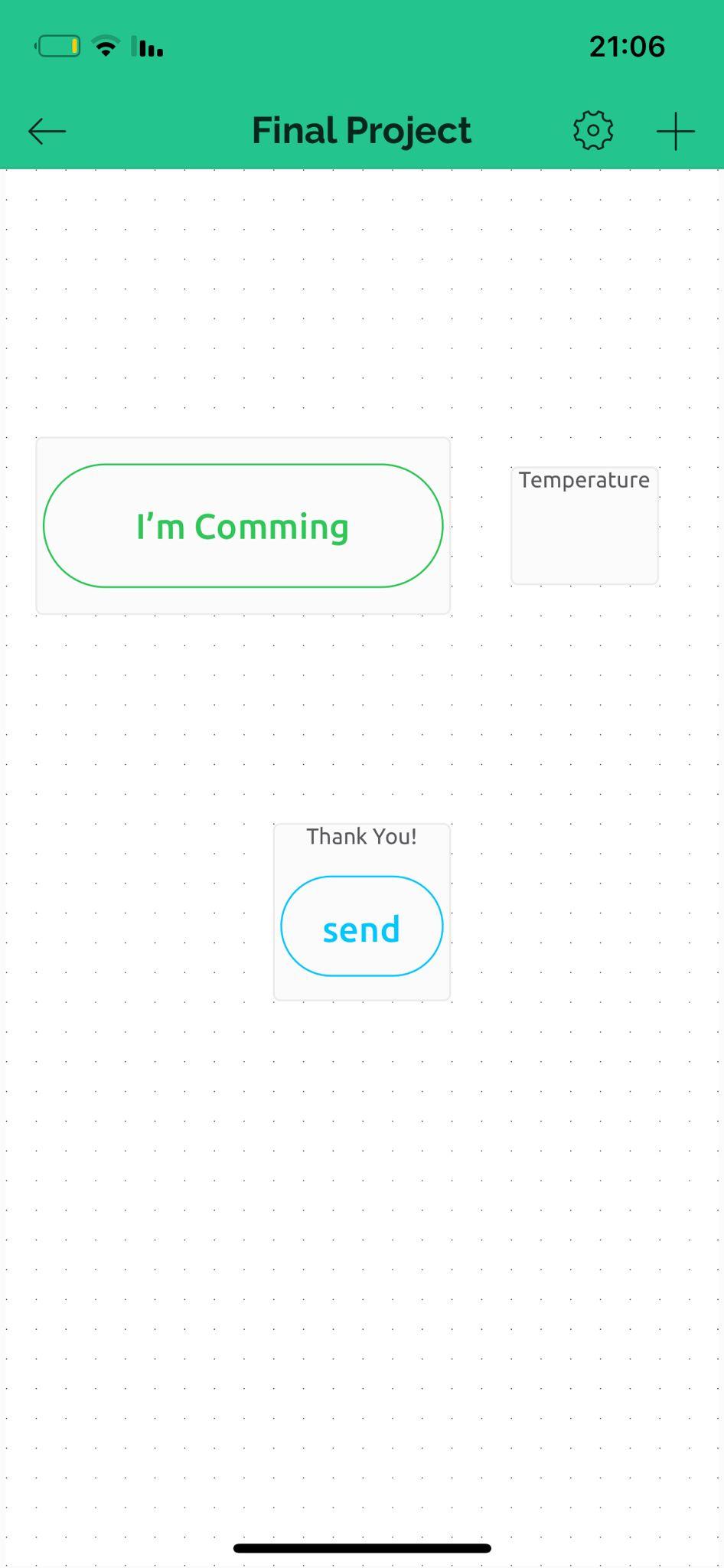This screenshot has width=724, height=1568.
Task: Tap the back arrow to exit Final Project
Action: 46,131
